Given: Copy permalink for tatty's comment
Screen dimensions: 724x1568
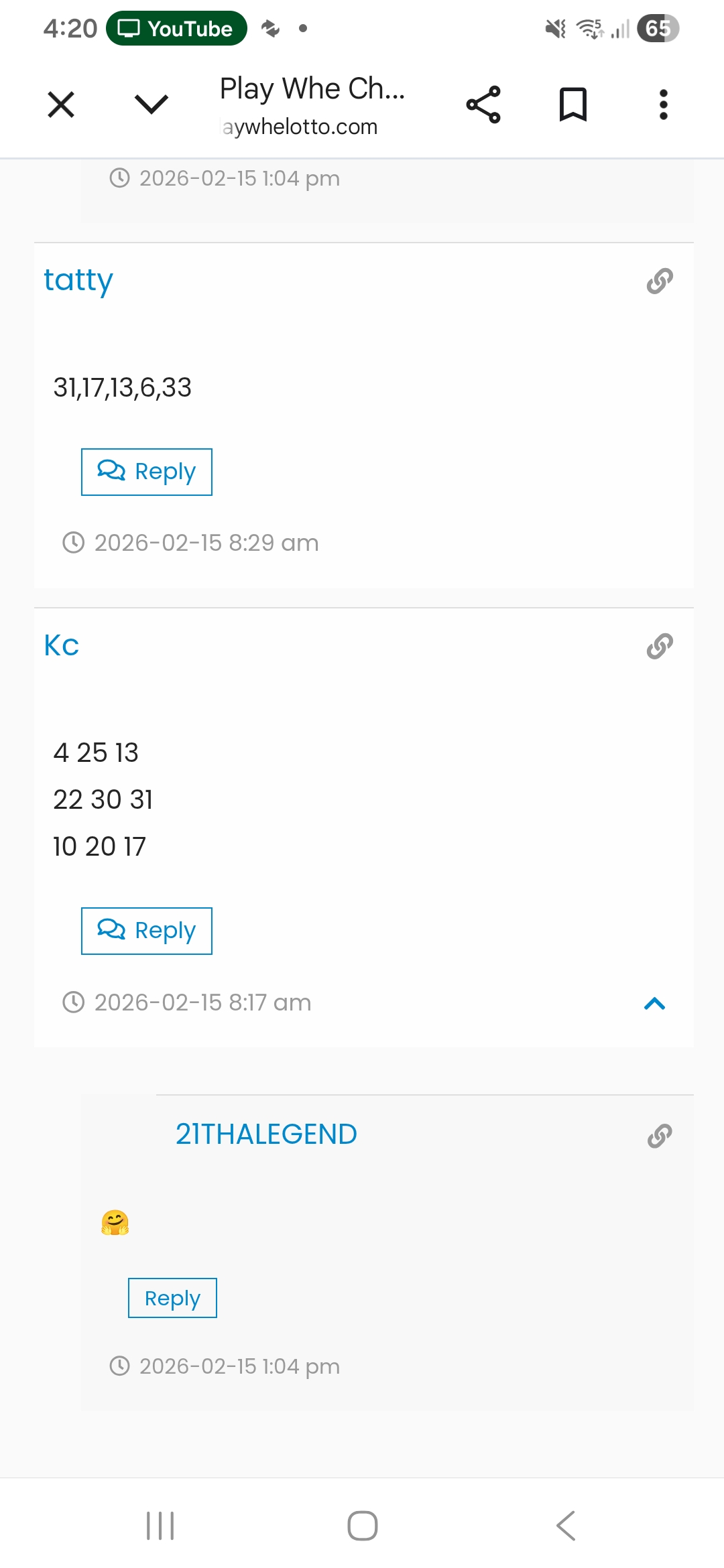Looking at the screenshot, I should tap(660, 280).
